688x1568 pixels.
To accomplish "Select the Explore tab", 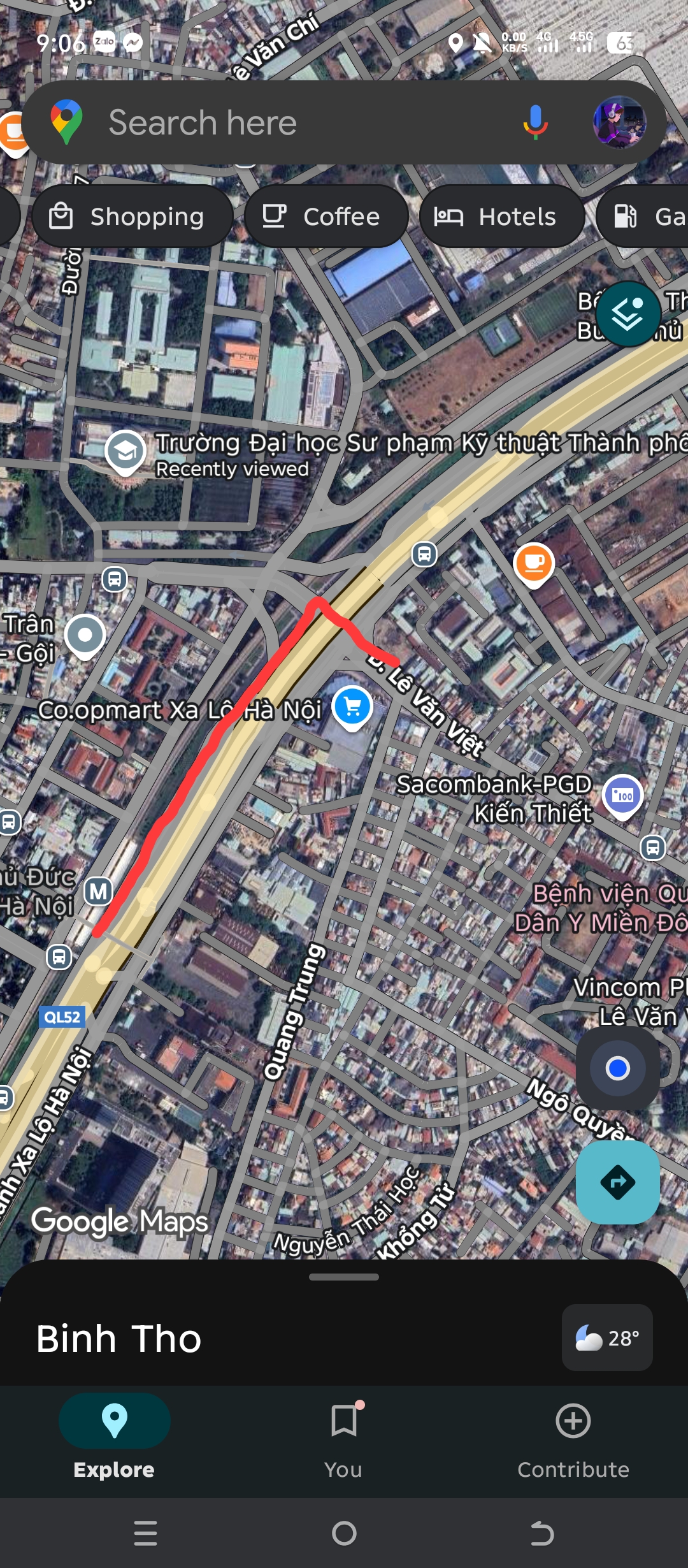I will click(115, 1441).
